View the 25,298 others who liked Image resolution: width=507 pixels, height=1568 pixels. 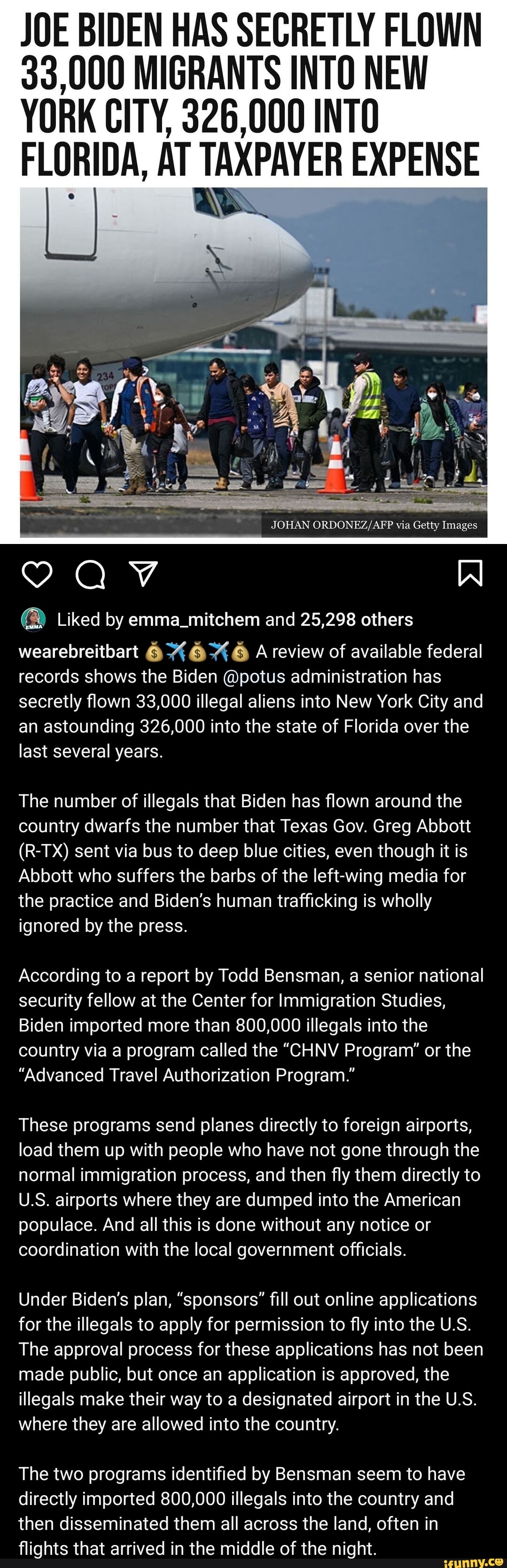click(x=356, y=620)
